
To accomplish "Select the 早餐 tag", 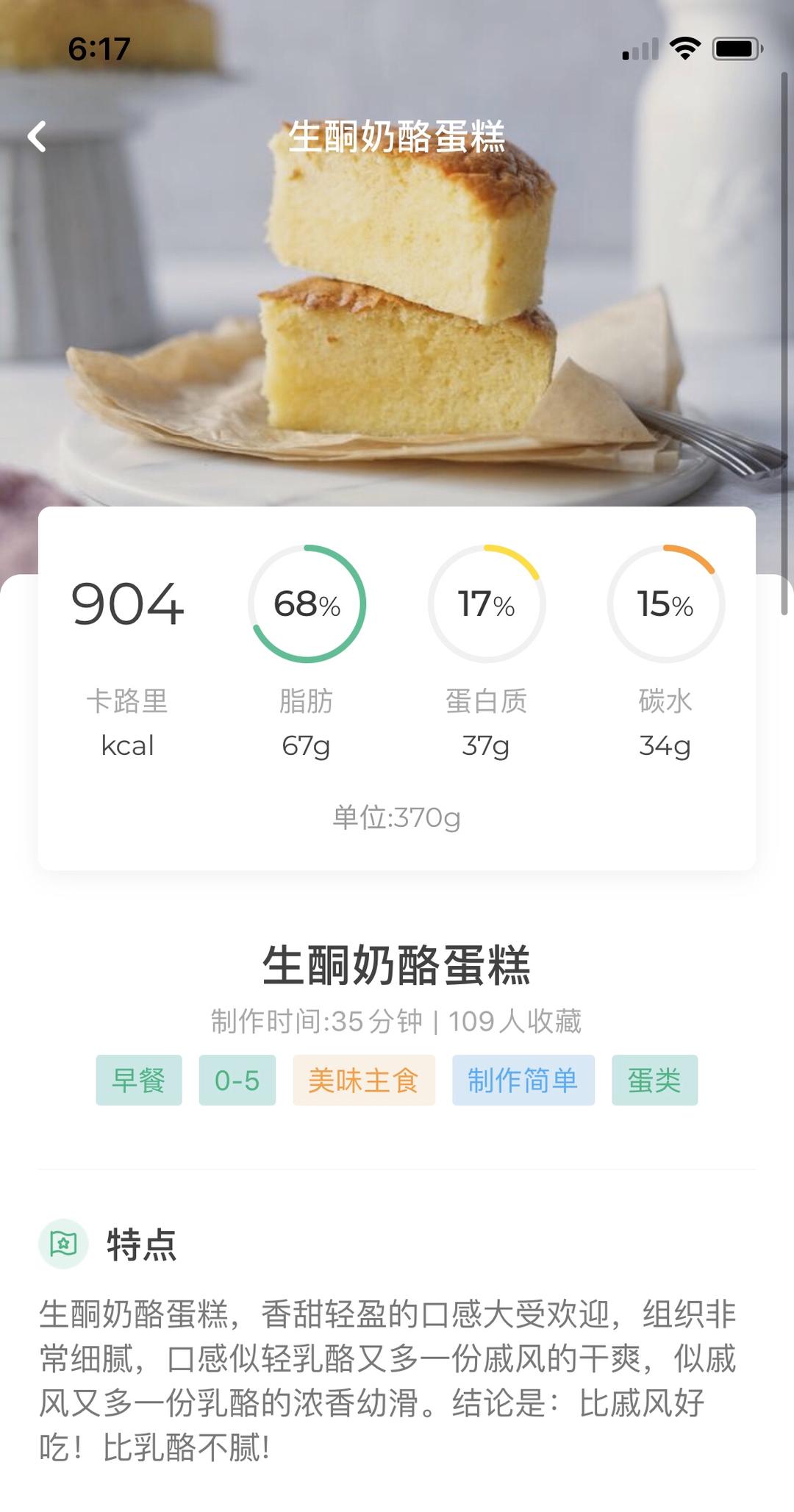I will (x=138, y=1080).
